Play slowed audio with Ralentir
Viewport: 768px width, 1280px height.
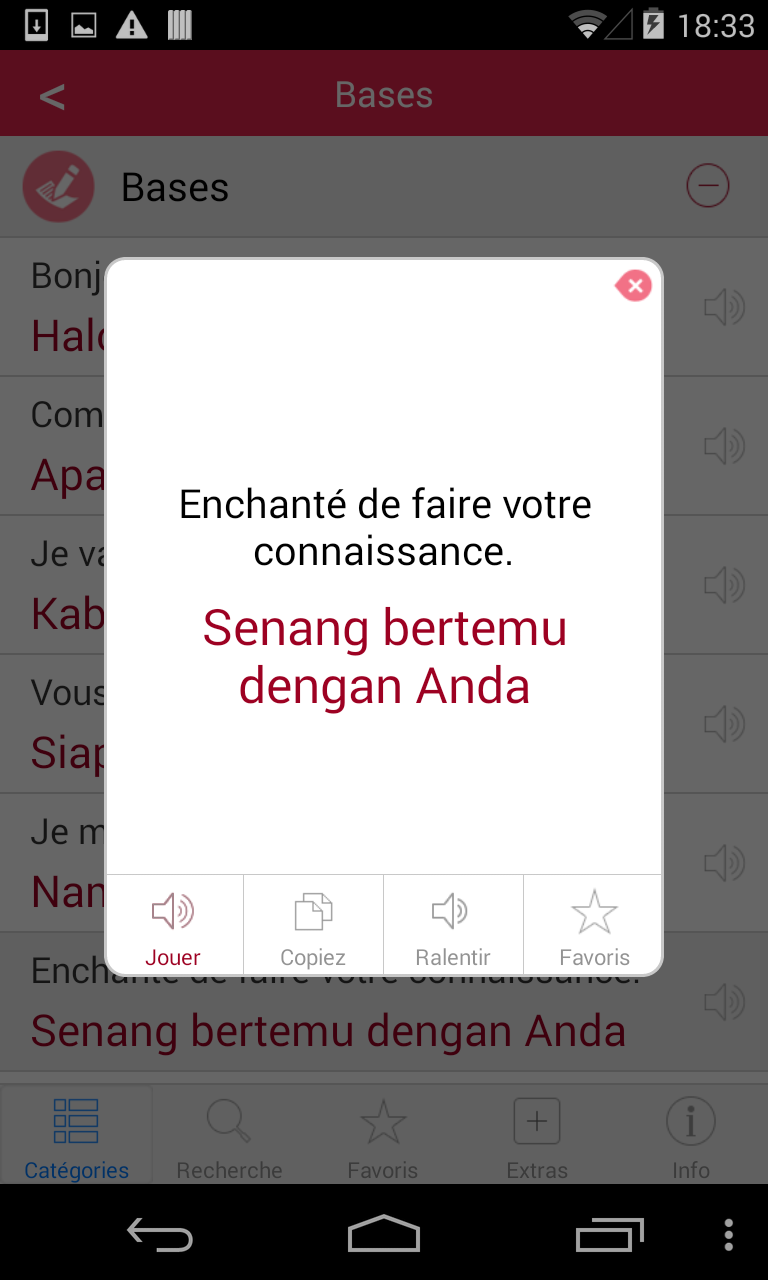(453, 925)
